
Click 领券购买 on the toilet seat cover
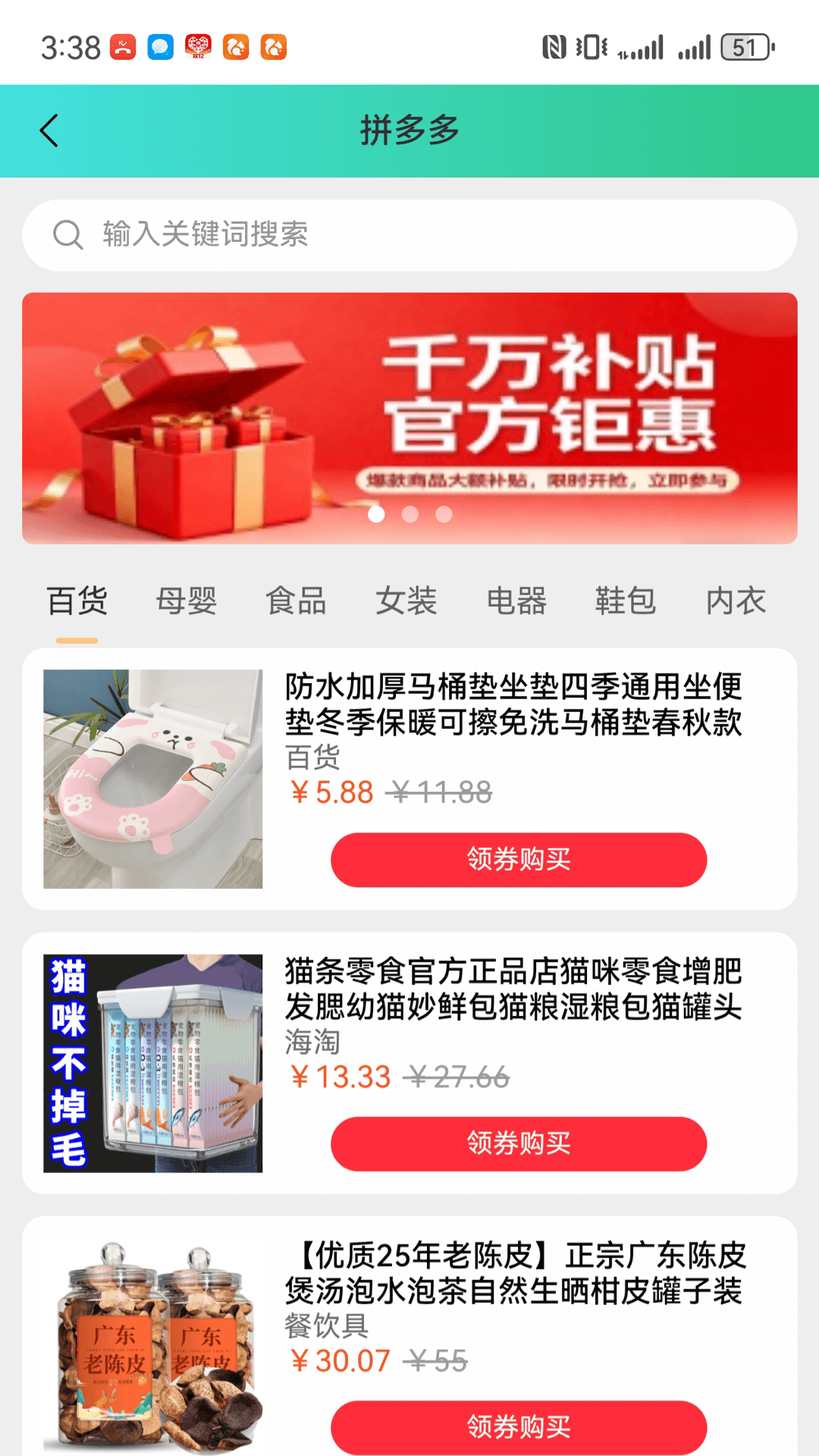pyautogui.click(x=518, y=859)
